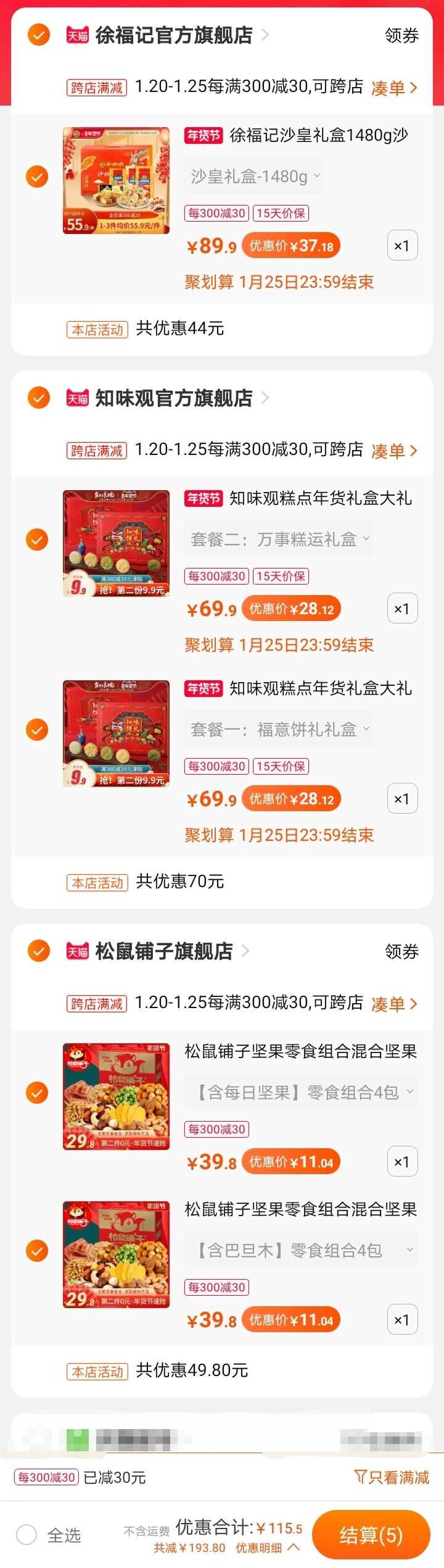Uncheck the 套餐一：福意饼礼礼盒 item
This screenshot has height=1568, width=444.
click(x=37, y=730)
